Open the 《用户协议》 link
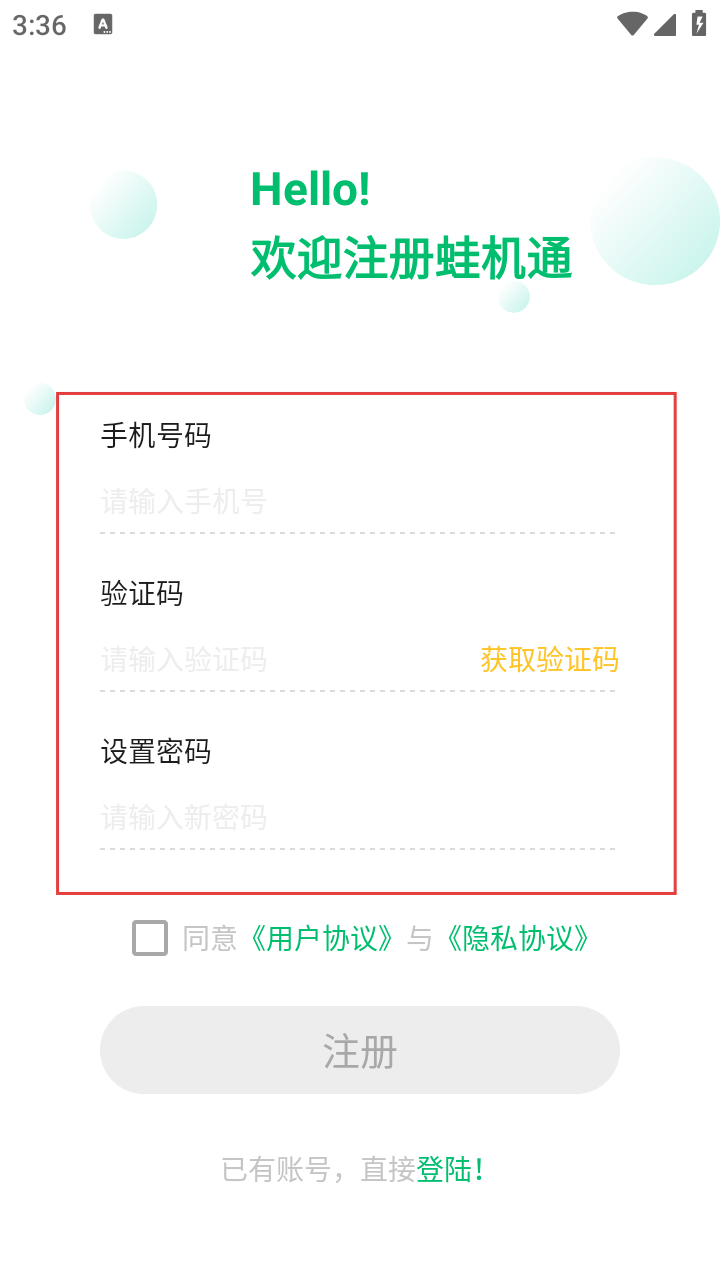 point(324,938)
